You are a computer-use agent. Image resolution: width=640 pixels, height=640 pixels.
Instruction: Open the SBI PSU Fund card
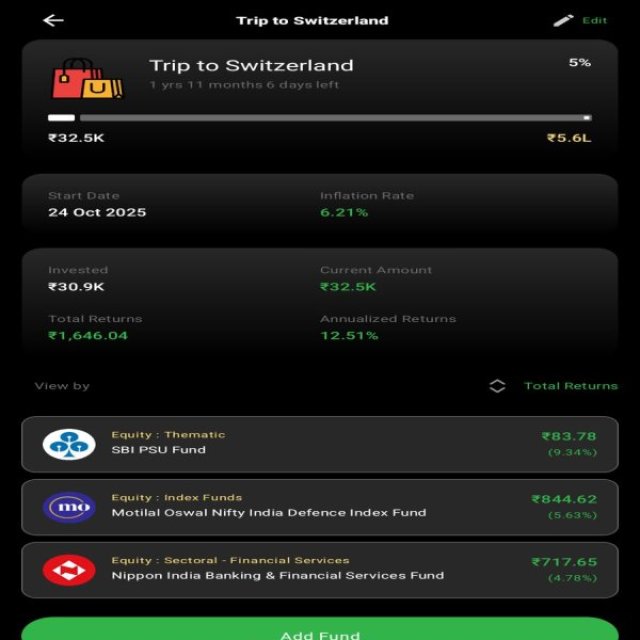tap(320, 444)
